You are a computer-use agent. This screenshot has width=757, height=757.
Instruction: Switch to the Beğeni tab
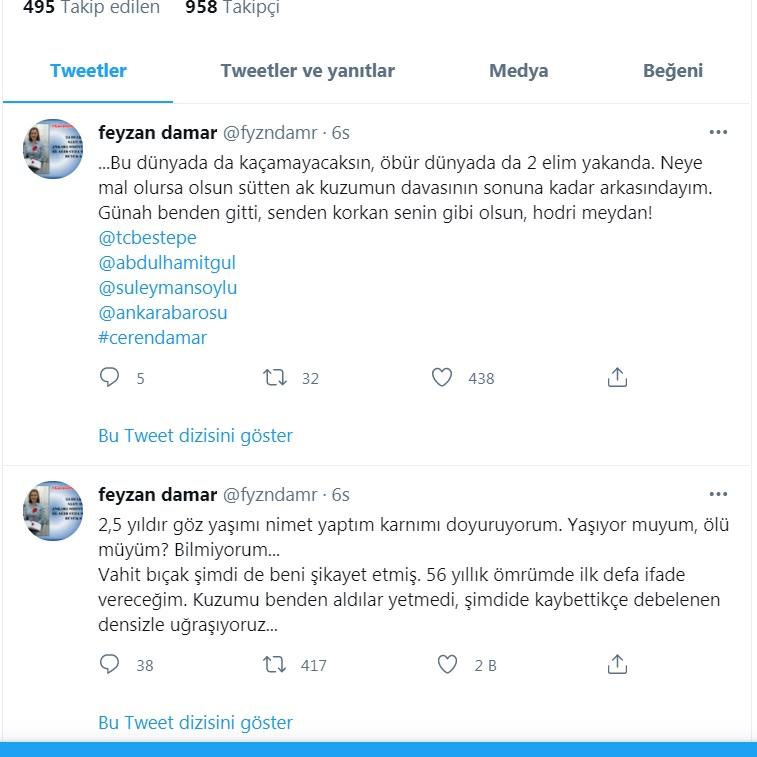[672, 71]
